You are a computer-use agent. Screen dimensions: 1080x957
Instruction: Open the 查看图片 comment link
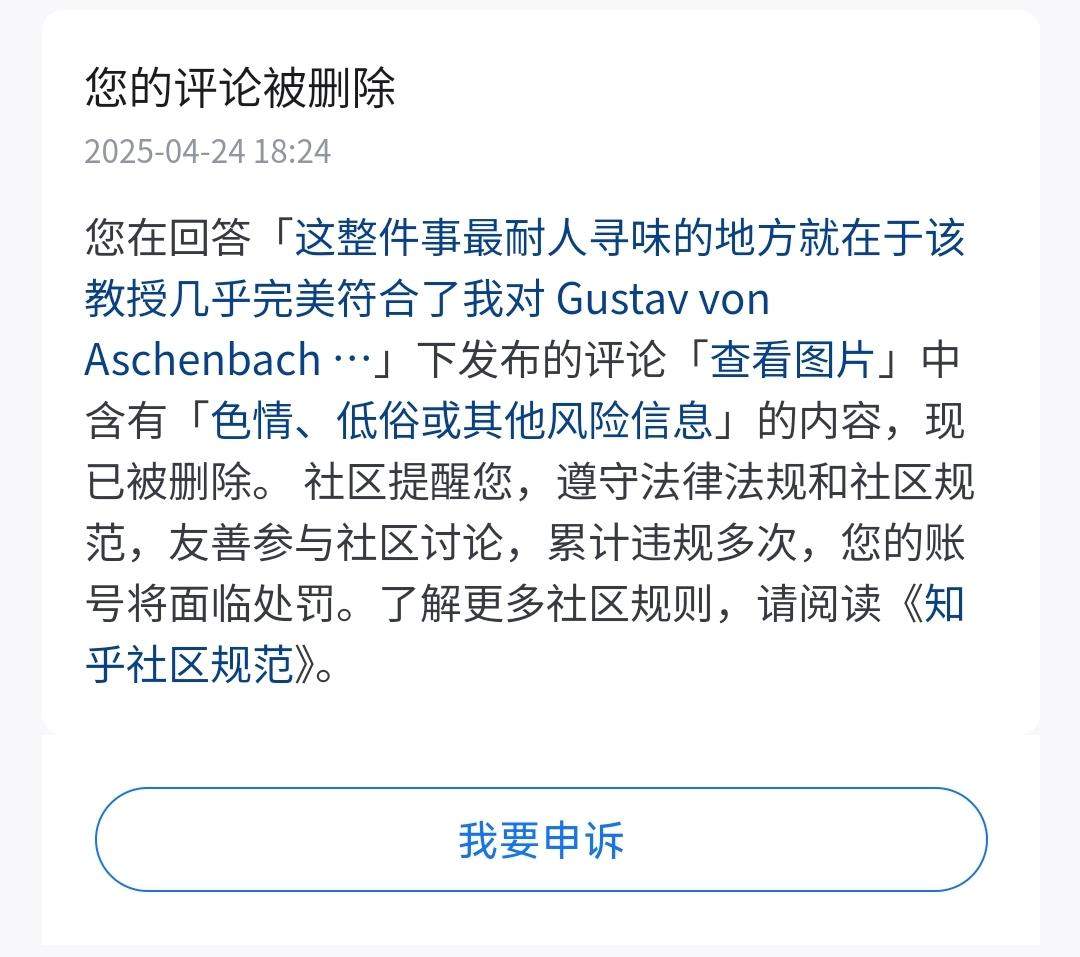[x=792, y=360]
